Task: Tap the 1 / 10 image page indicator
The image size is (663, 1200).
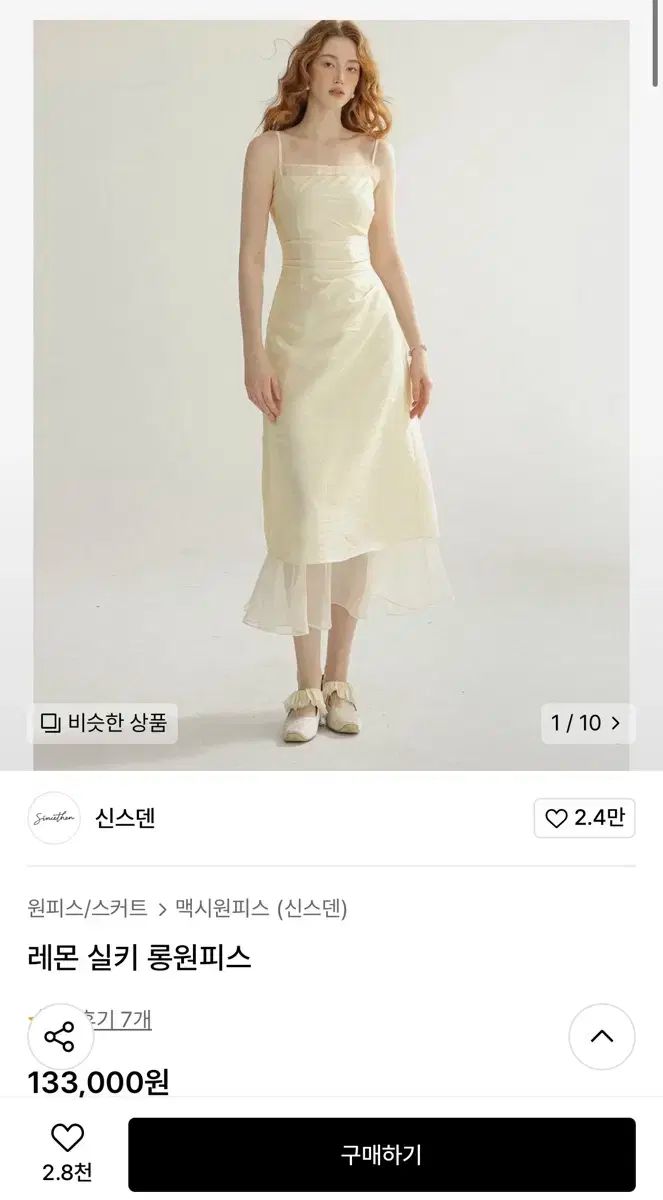Action: point(586,722)
